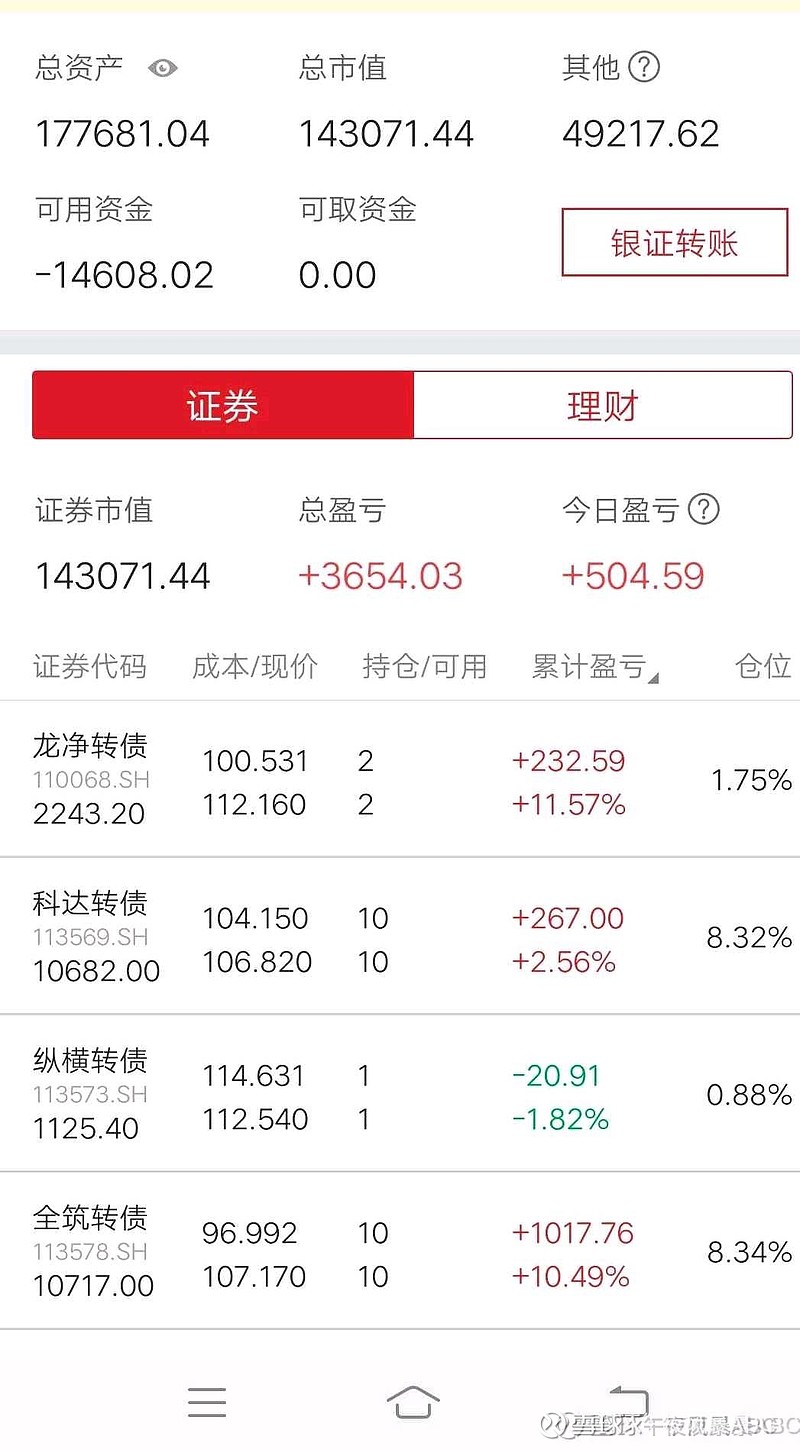The image size is (800, 1450).
Task: Open help icon next to 其他
Action: coord(645,67)
